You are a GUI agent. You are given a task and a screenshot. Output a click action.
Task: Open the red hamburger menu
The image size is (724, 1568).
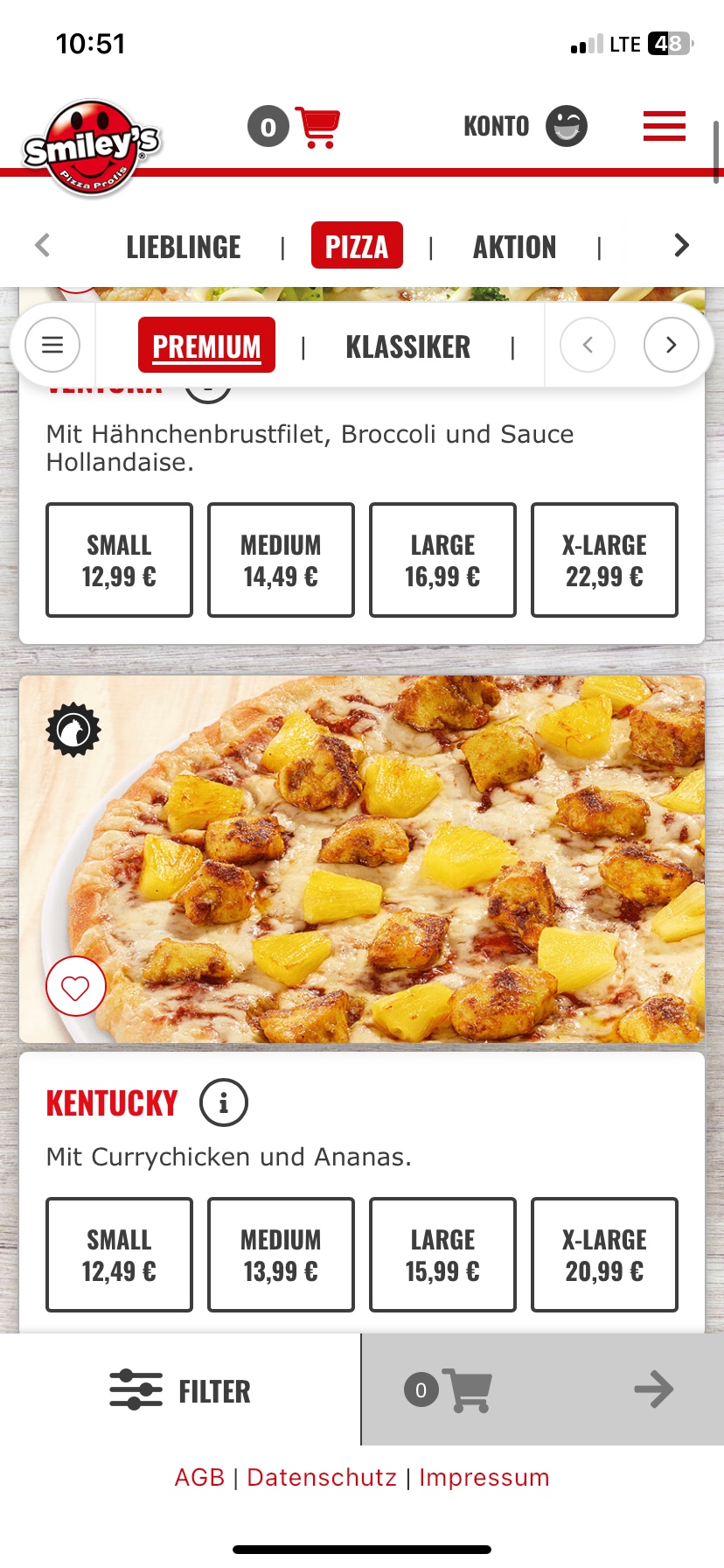pyautogui.click(x=665, y=126)
